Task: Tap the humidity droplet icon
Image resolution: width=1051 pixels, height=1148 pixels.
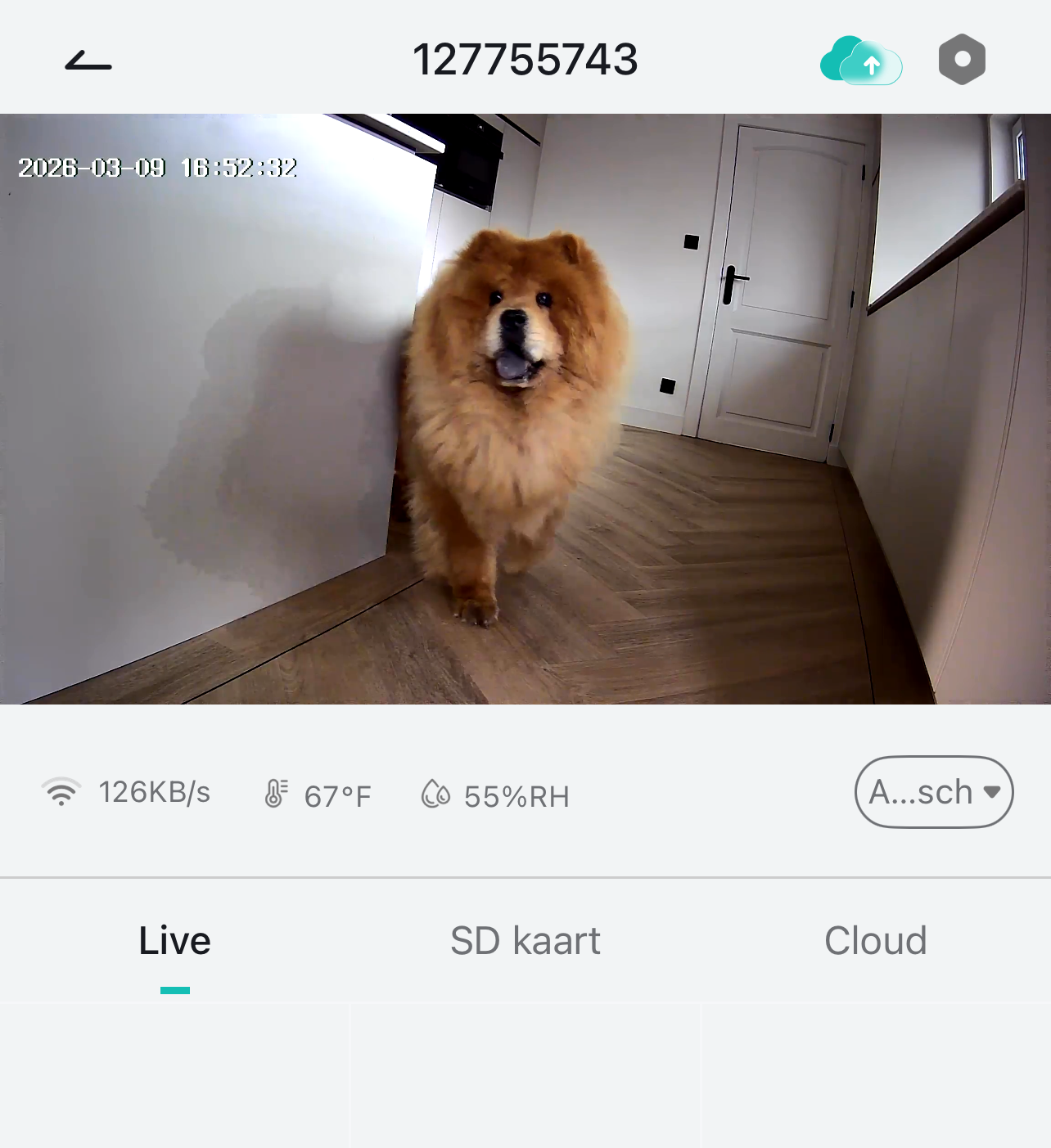Action: coord(435,794)
